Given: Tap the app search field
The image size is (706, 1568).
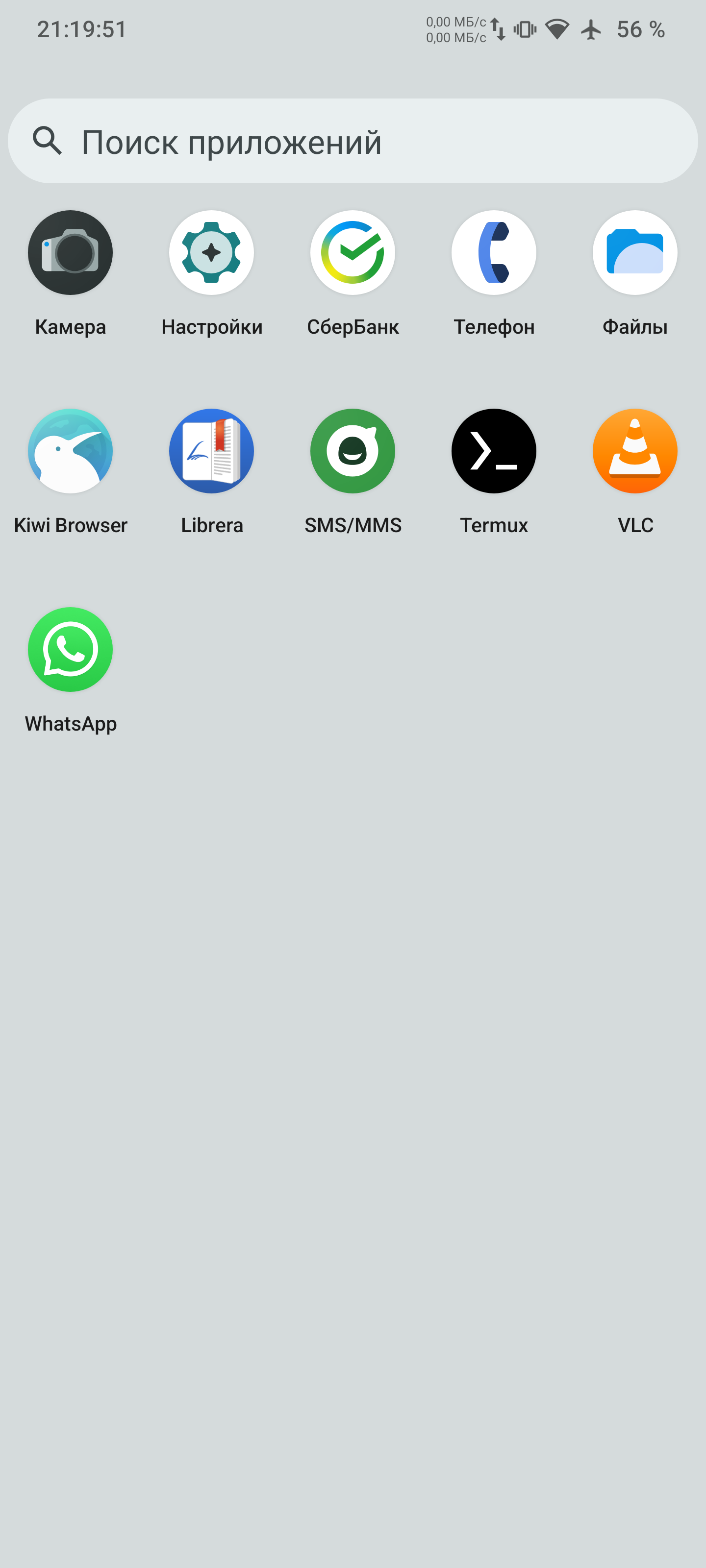Looking at the screenshot, I should pyautogui.click(x=353, y=141).
